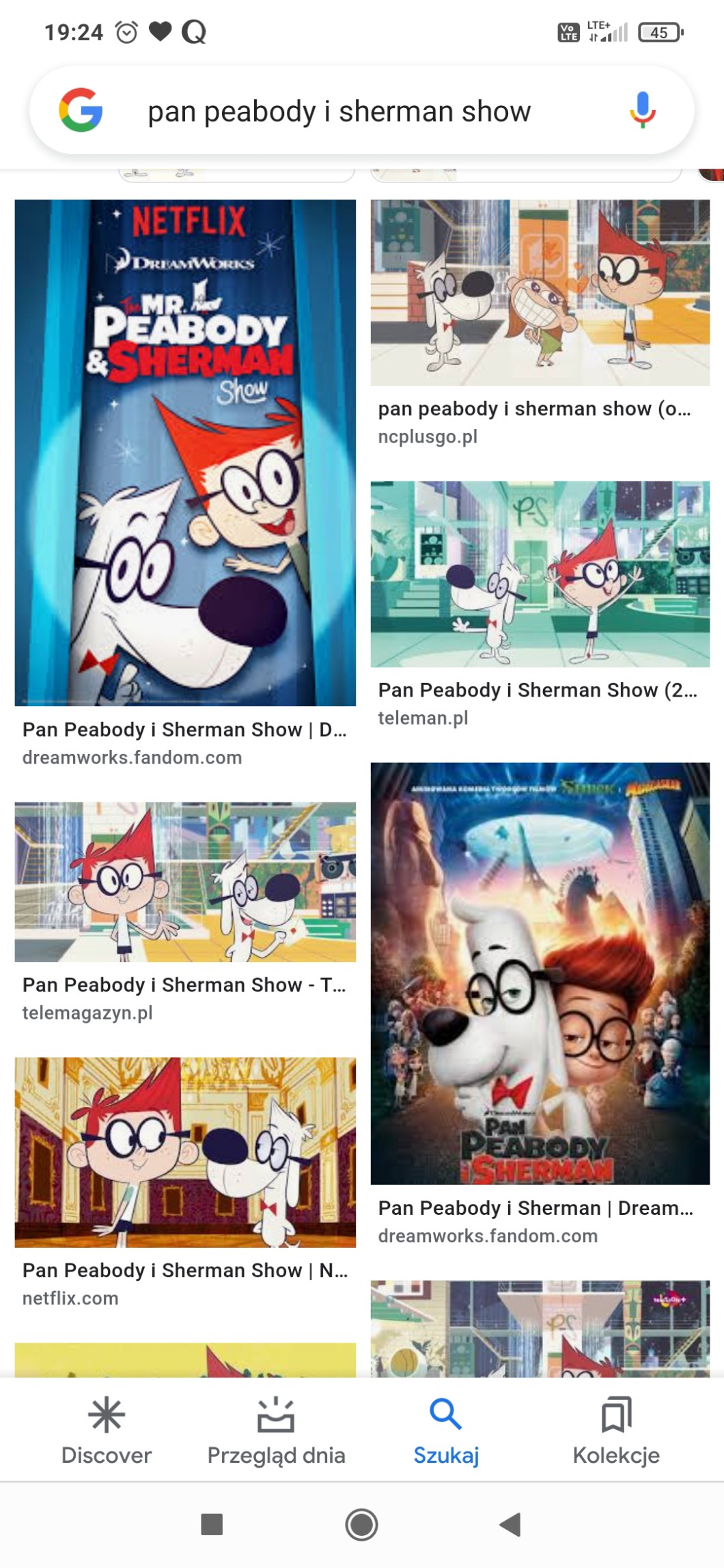Open the netflix.com image result
The image size is (724, 1568).
click(185, 1152)
